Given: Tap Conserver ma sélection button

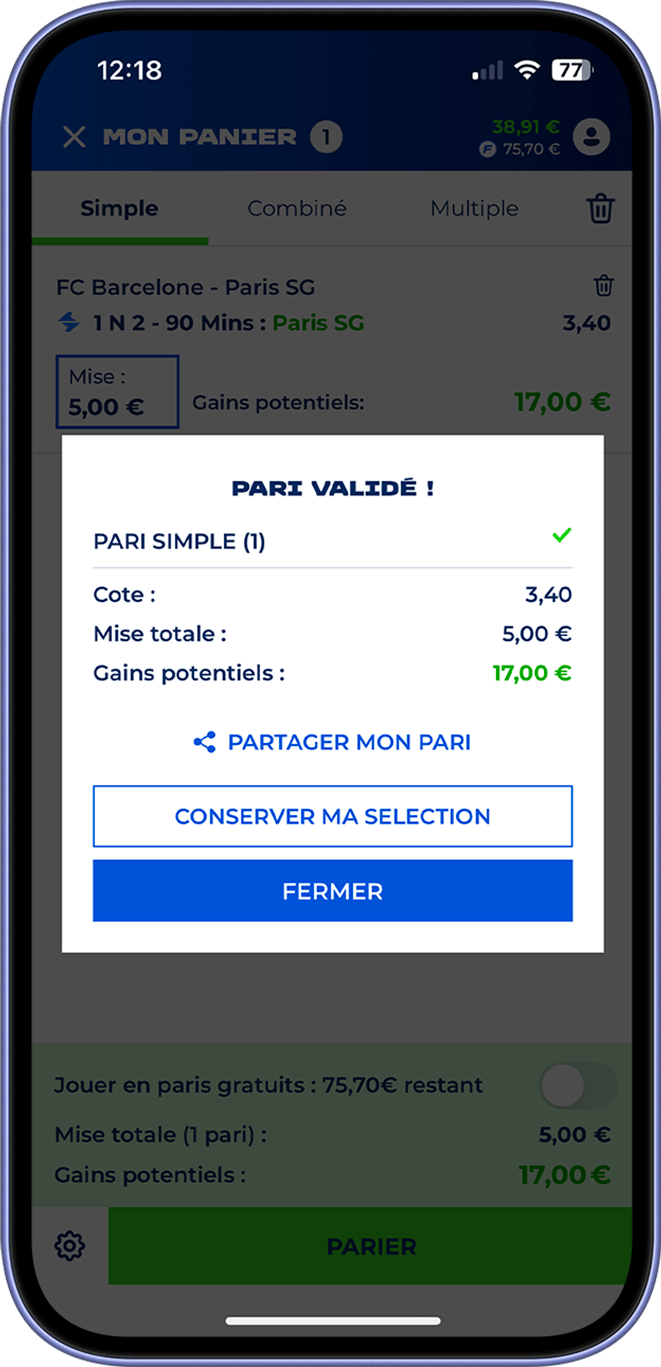Looking at the screenshot, I should point(332,816).
